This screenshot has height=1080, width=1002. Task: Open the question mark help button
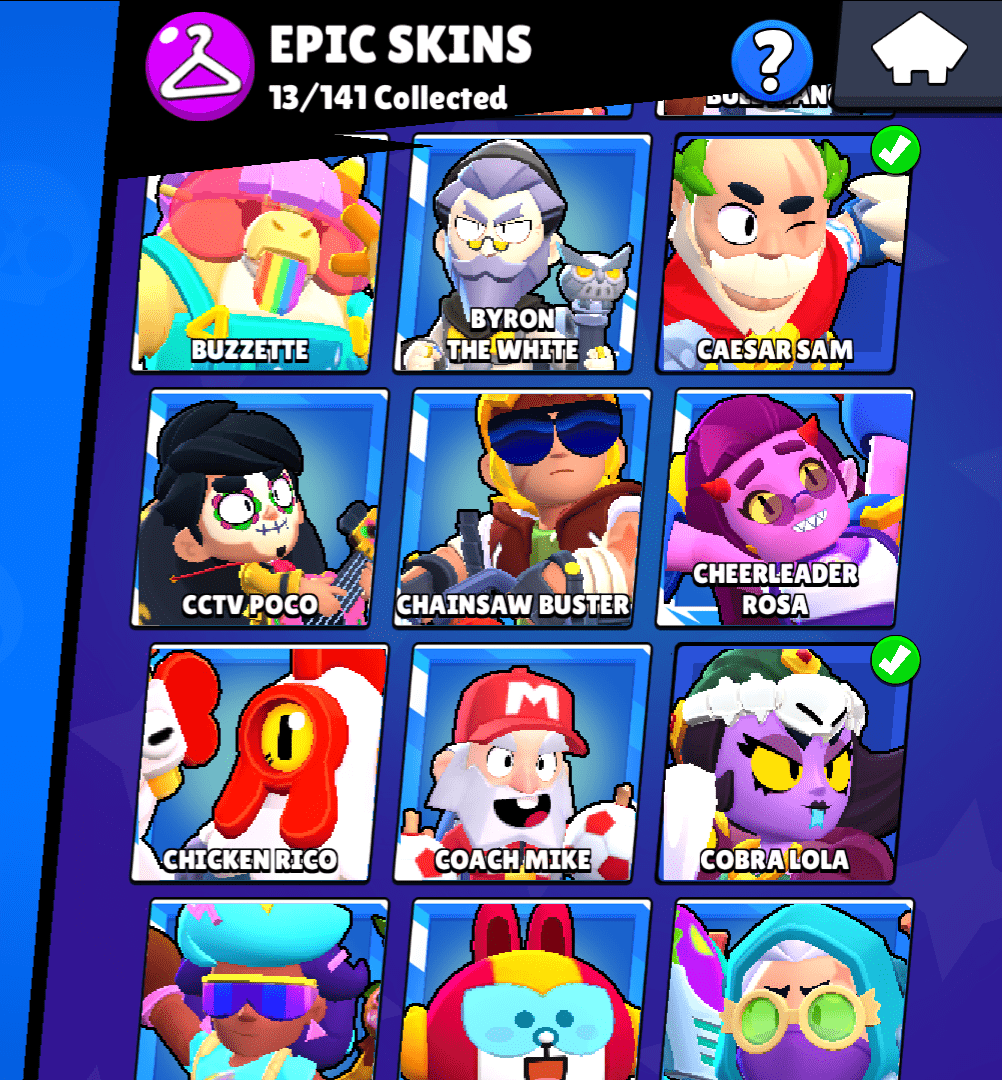pyautogui.click(x=769, y=60)
